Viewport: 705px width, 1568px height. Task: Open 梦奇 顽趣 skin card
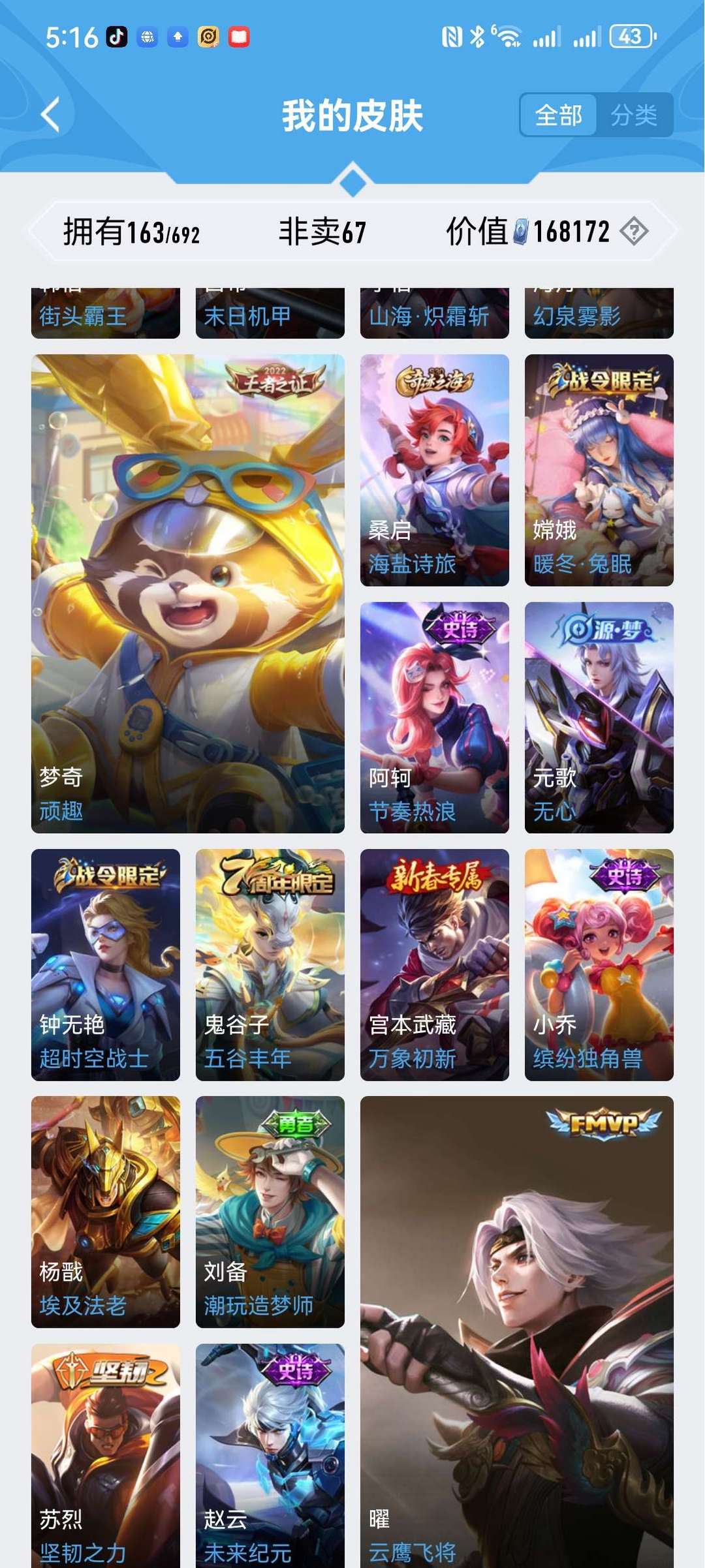click(x=188, y=593)
